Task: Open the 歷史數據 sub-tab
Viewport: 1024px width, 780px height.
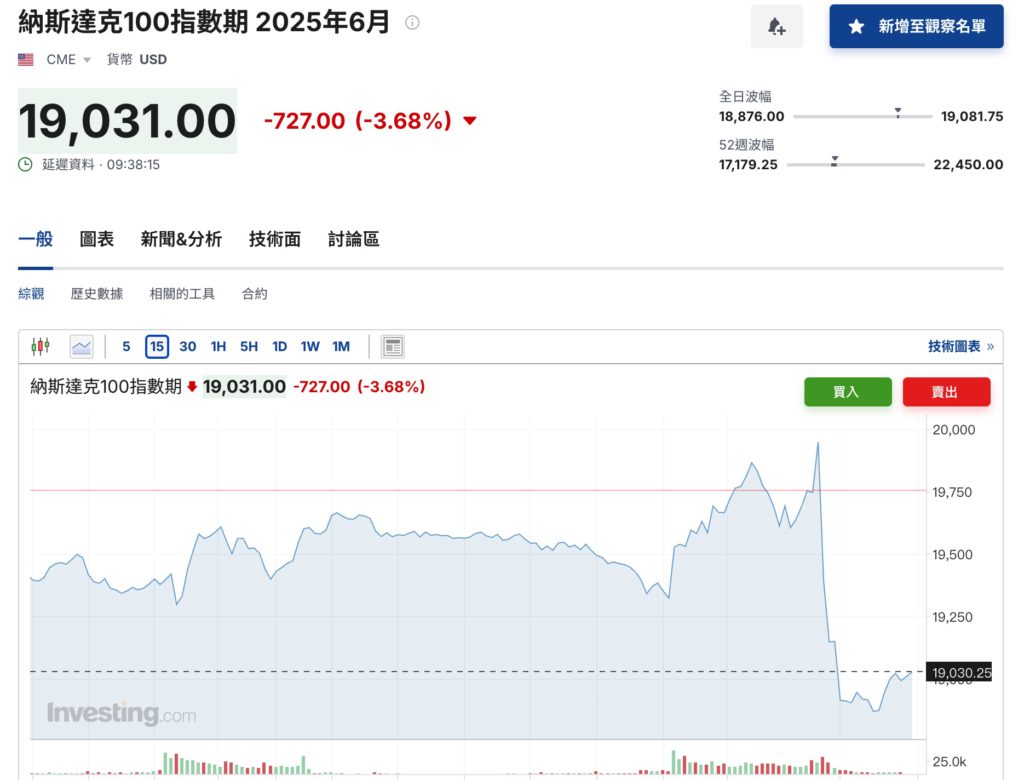Action: 97,294
